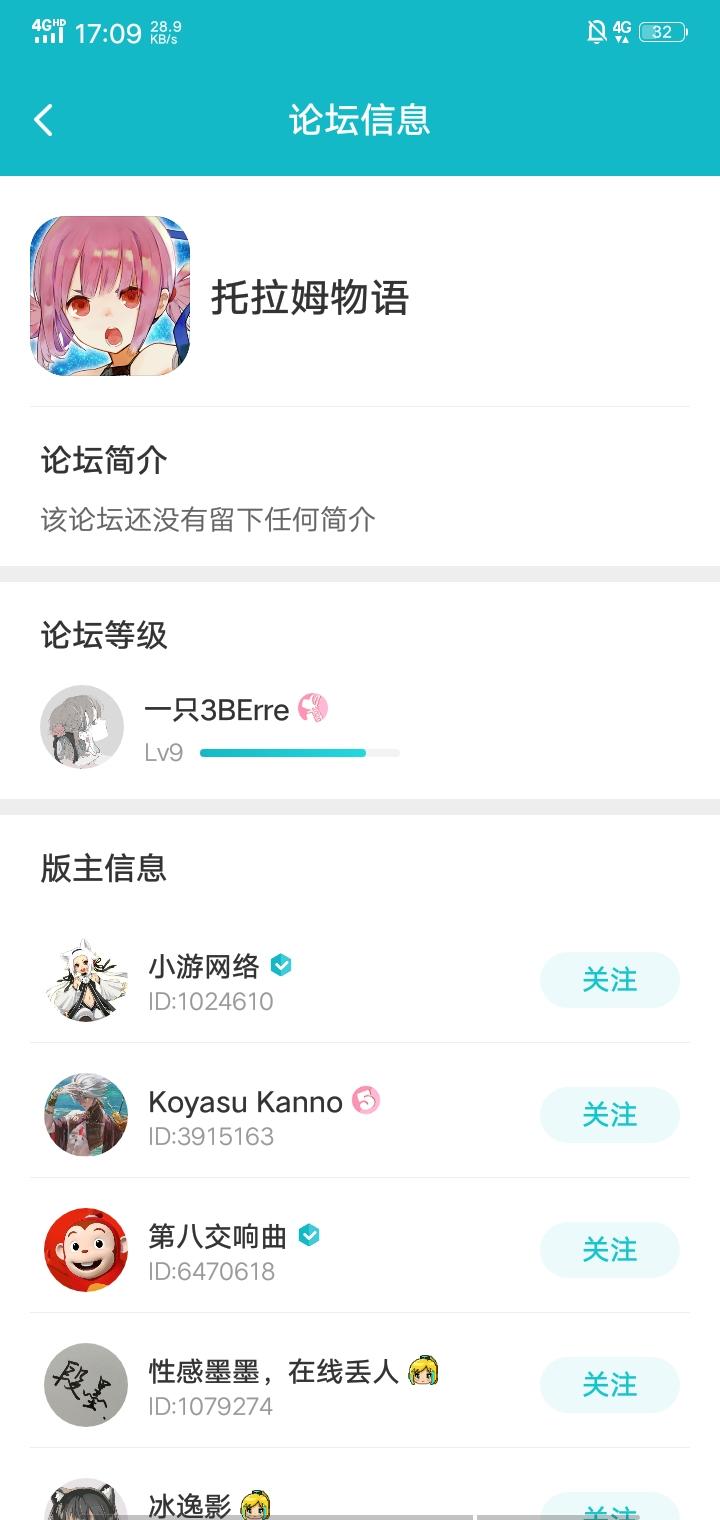Tap the 论坛信息 title in the header

click(360, 118)
